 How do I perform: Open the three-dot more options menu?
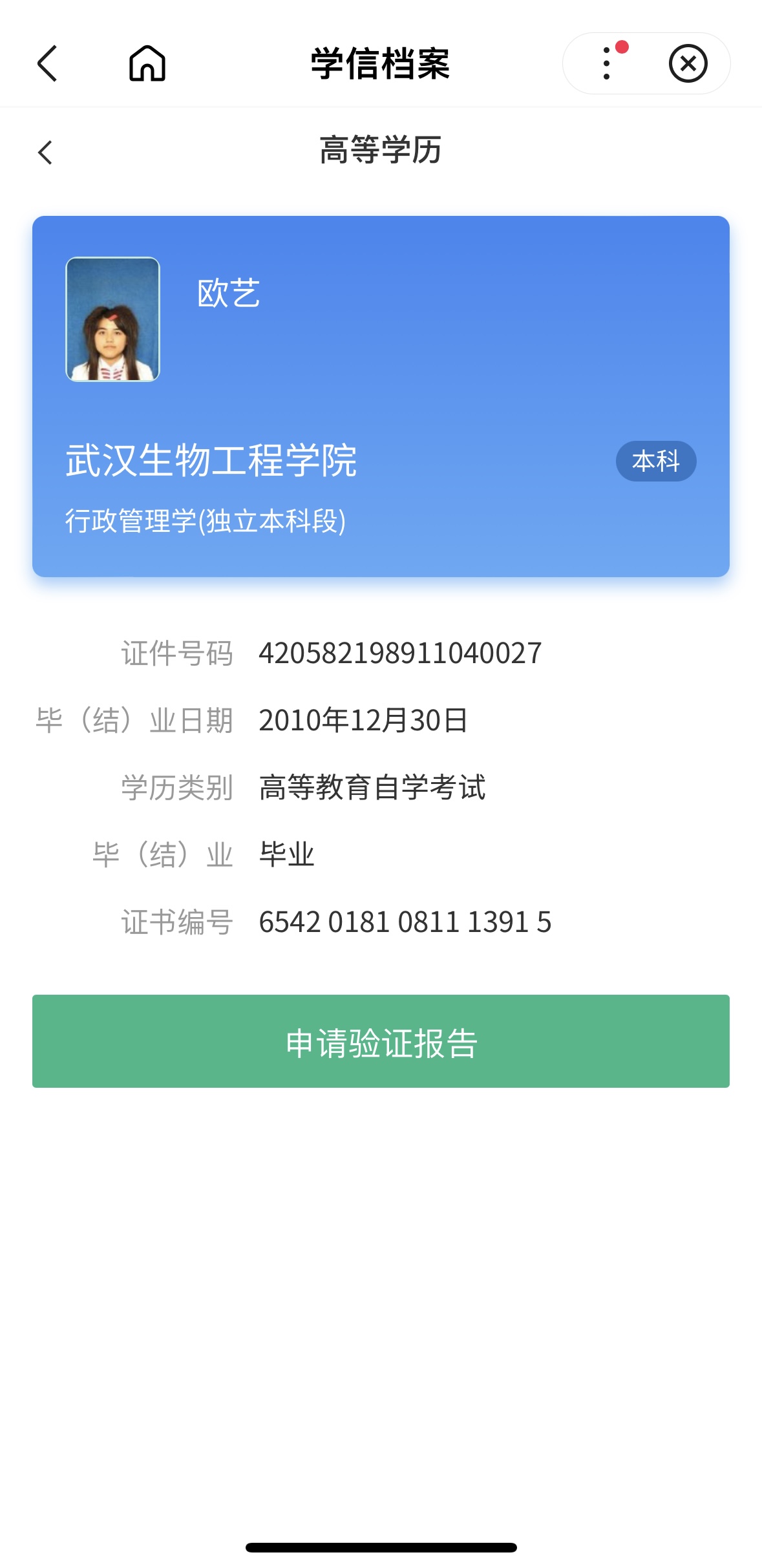(606, 63)
